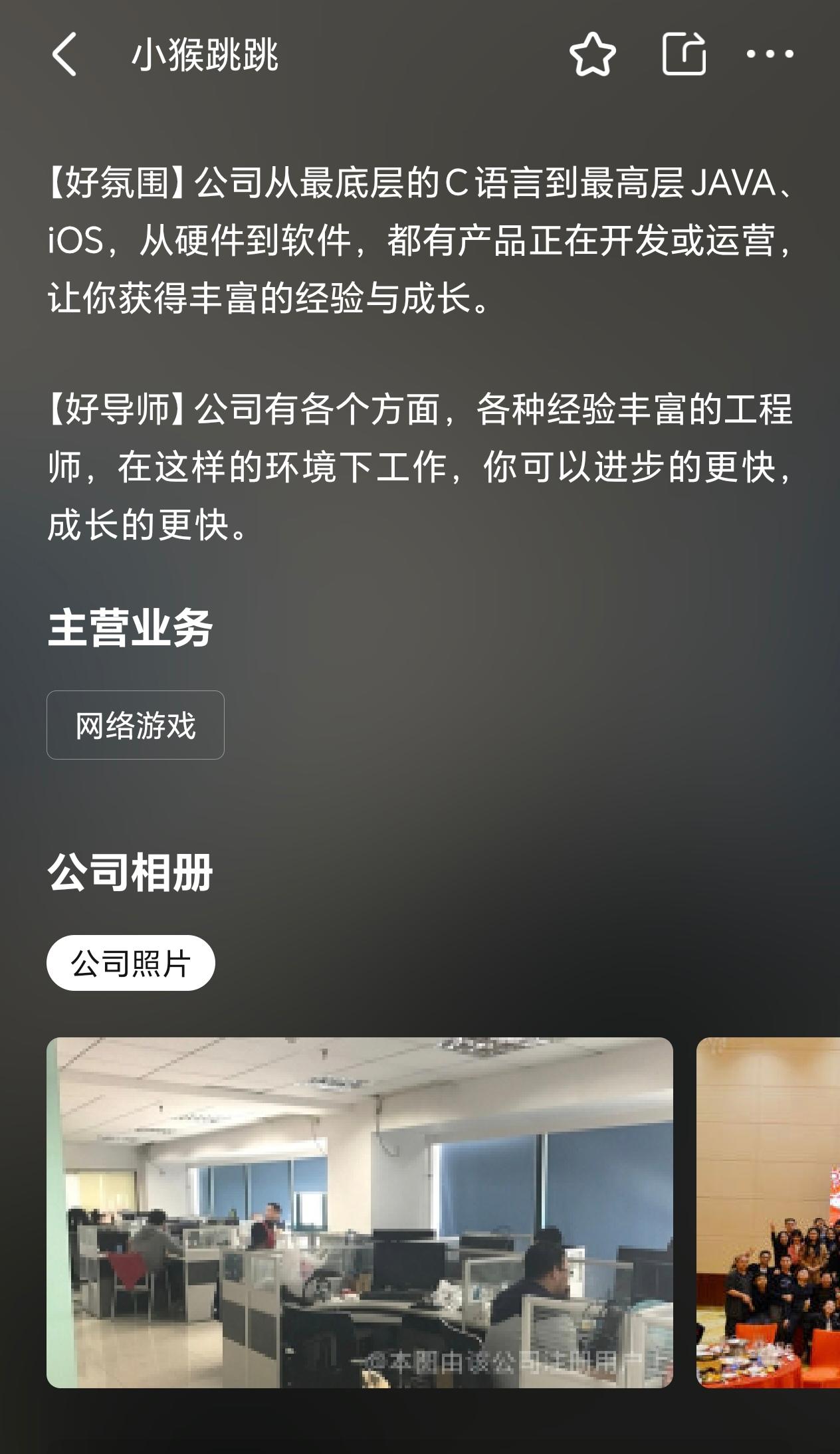Open the three-dot overflow menu

[x=770, y=54]
